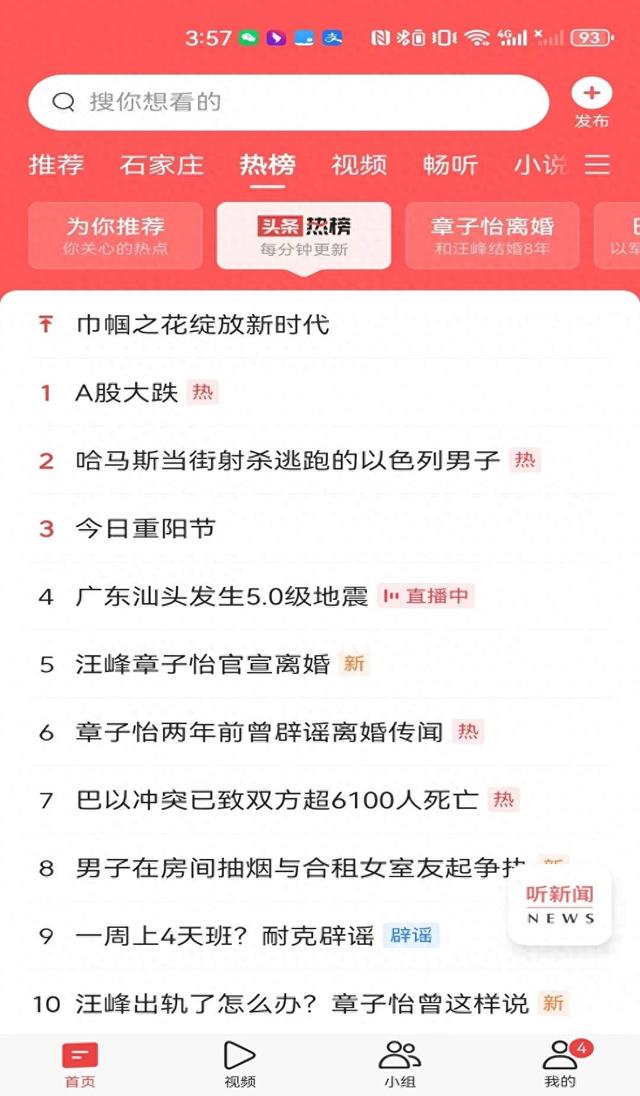
Task: Open hot topic A股大跌
Action: 127,393
